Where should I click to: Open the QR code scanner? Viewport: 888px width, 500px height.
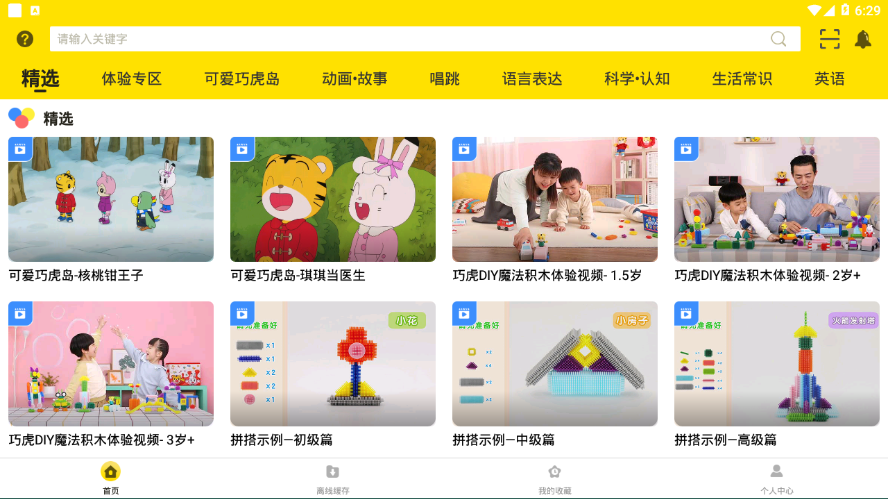click(x=830, y=39)
